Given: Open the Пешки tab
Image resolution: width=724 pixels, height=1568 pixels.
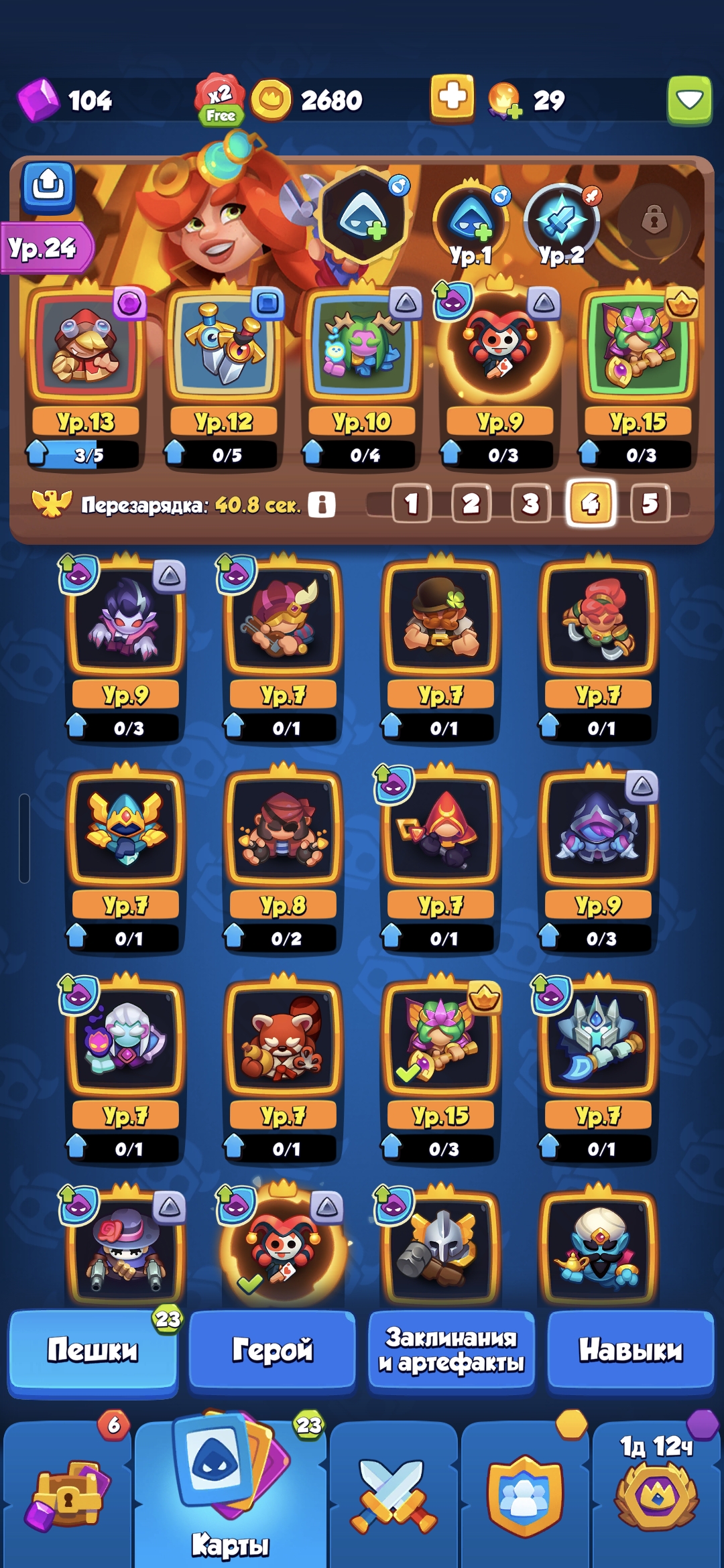Looking at the screenshot, I should 93,1350.
